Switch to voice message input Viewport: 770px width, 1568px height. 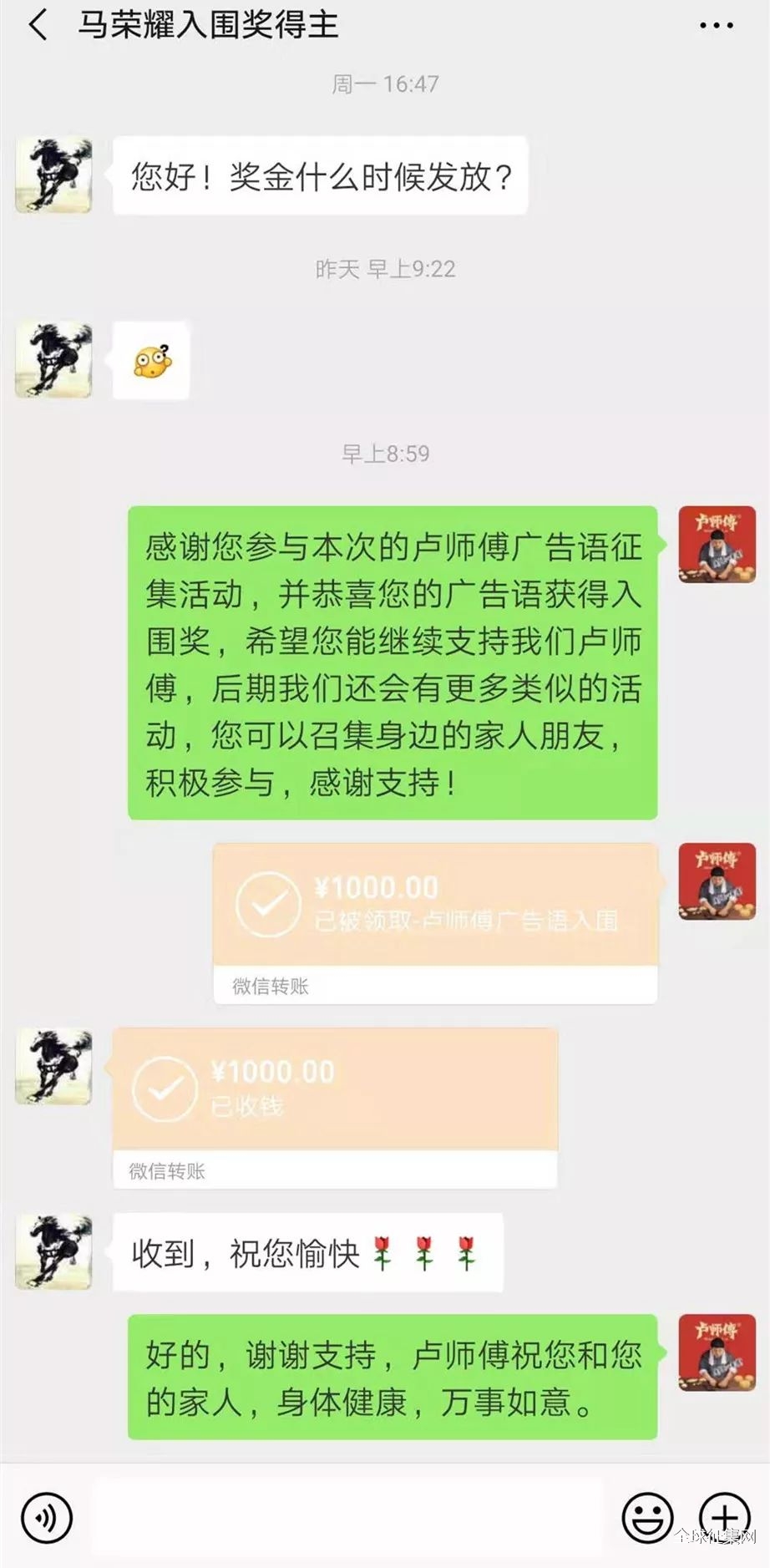(x=47, y=1517)
